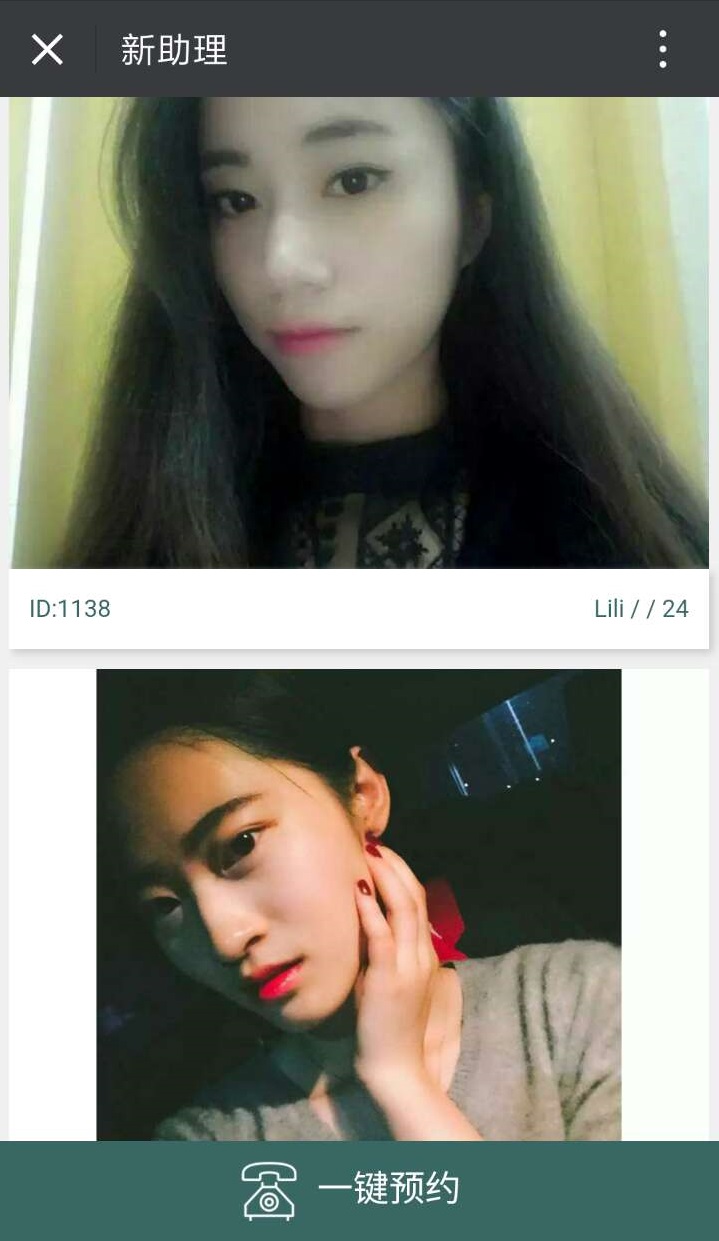Close the 新助理 page
This screenshot has height=1241, width=719.
(x=47, y=49)
